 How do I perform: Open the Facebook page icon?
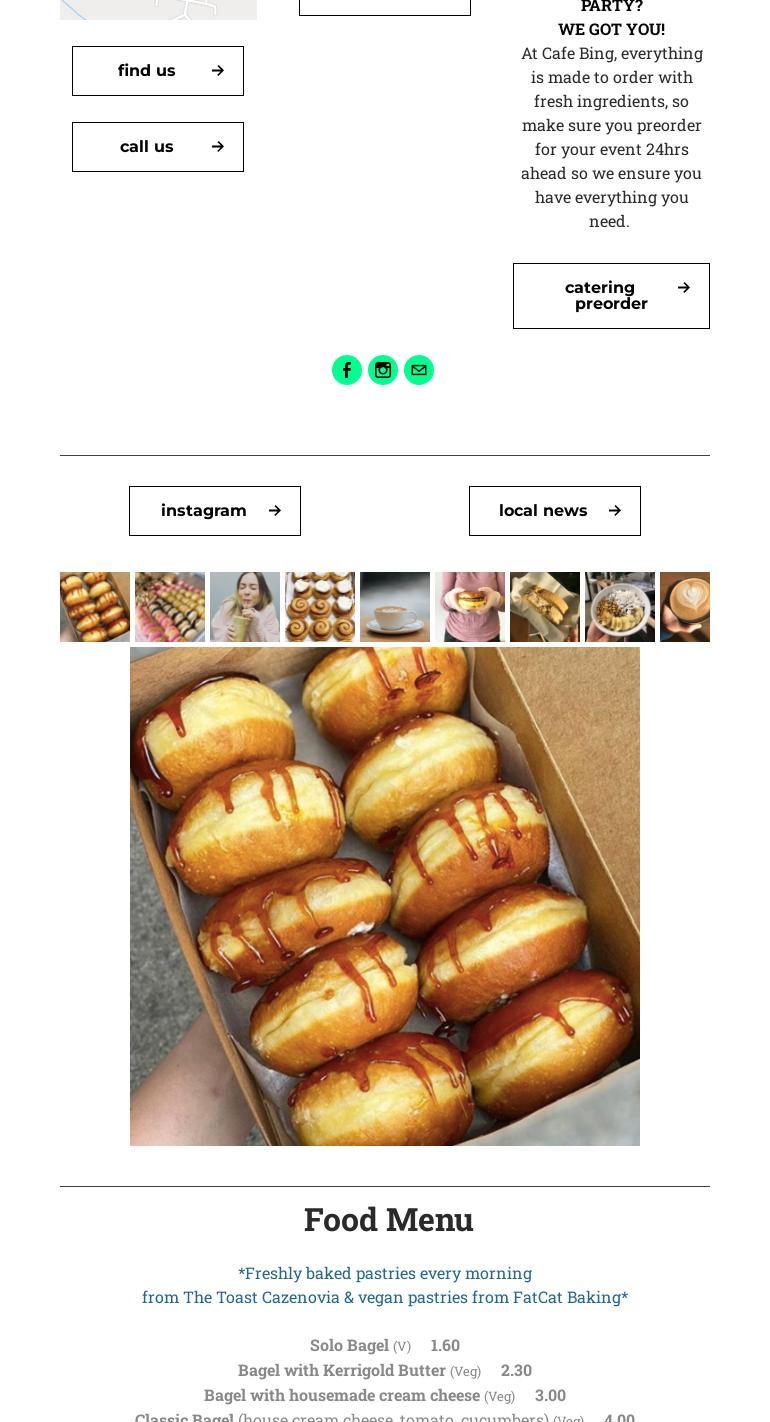click(347, 370)
